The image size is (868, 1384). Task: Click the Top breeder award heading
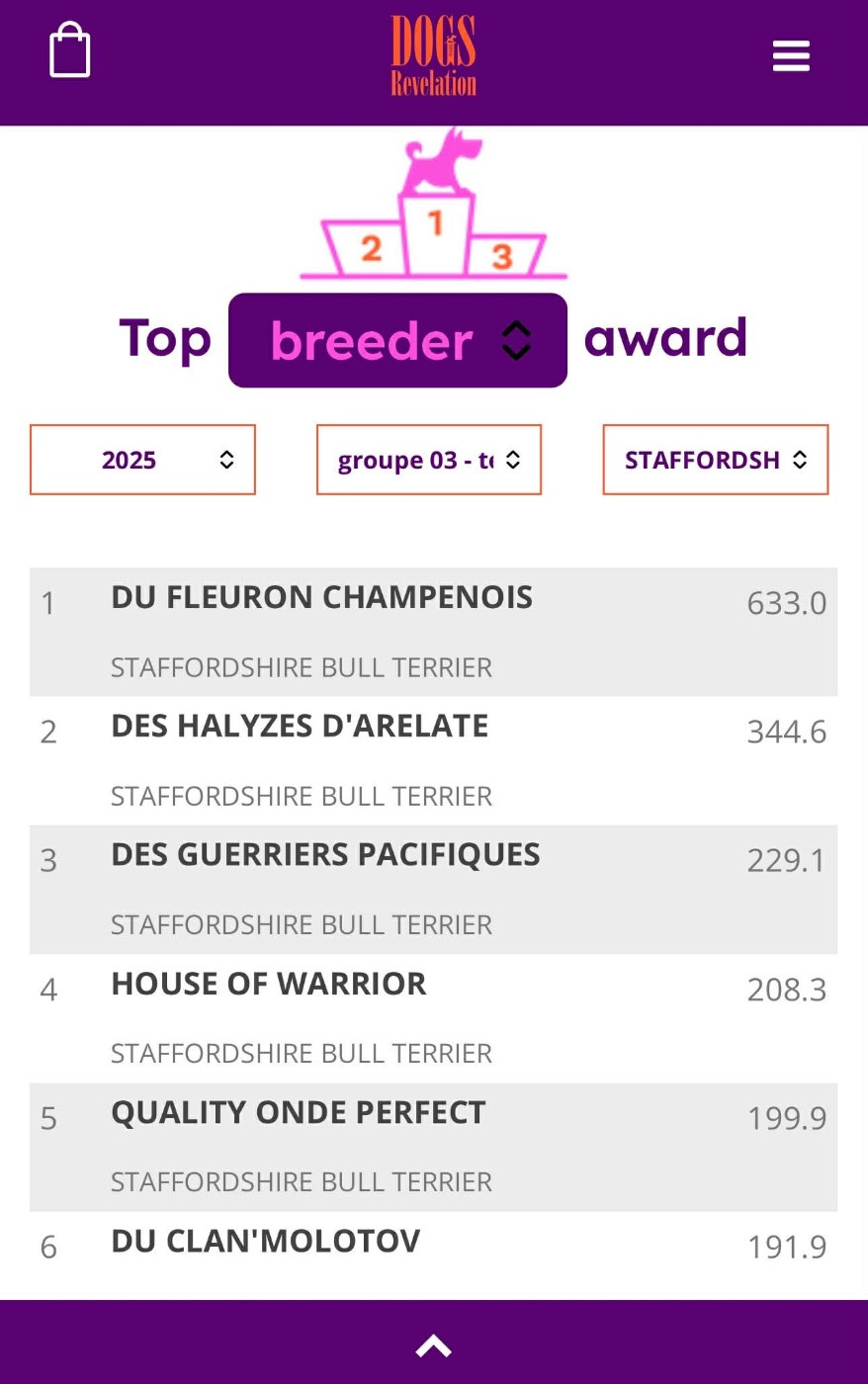coord(432,339)
